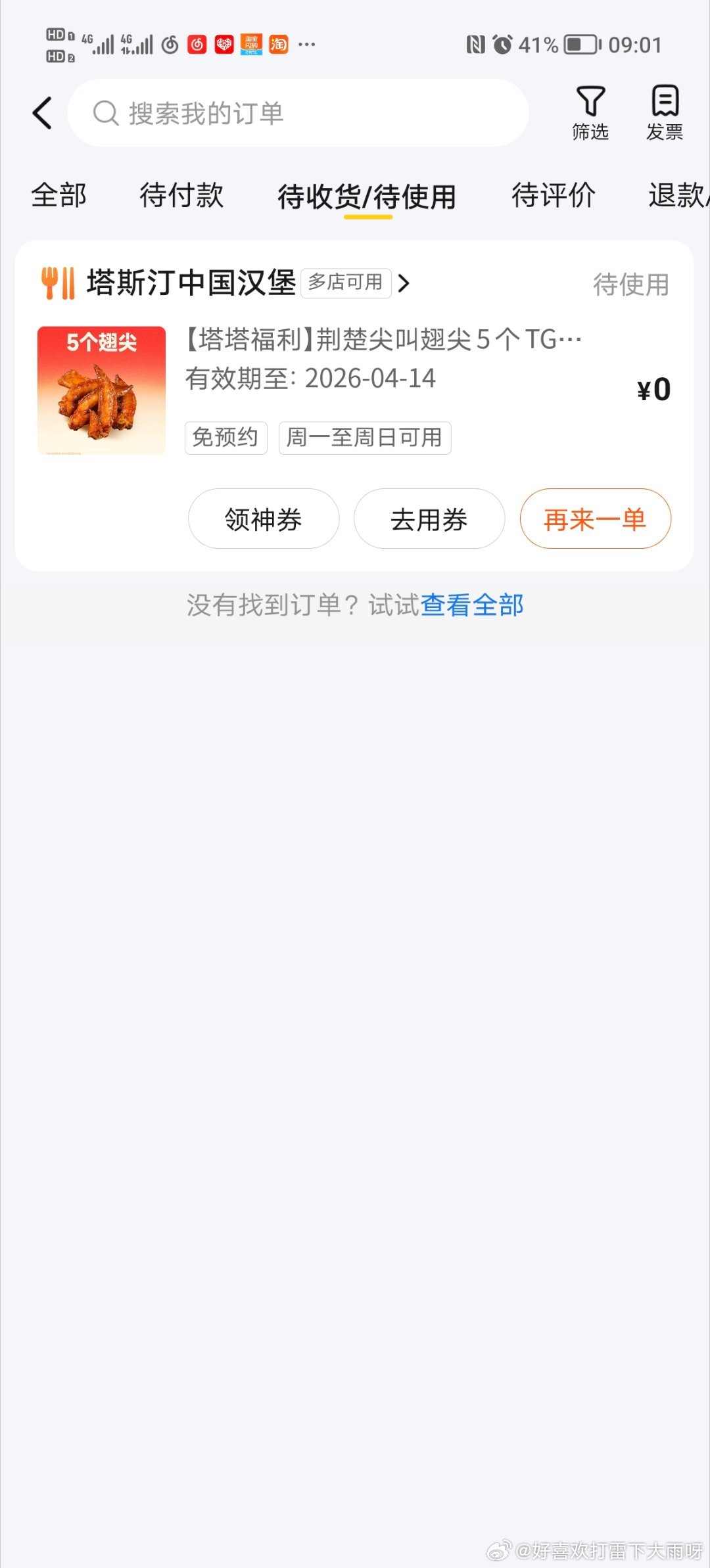Switch to the 全部 tab
Screen dimensions: 710x1568
pyautogui.click(x=59, y=195)
